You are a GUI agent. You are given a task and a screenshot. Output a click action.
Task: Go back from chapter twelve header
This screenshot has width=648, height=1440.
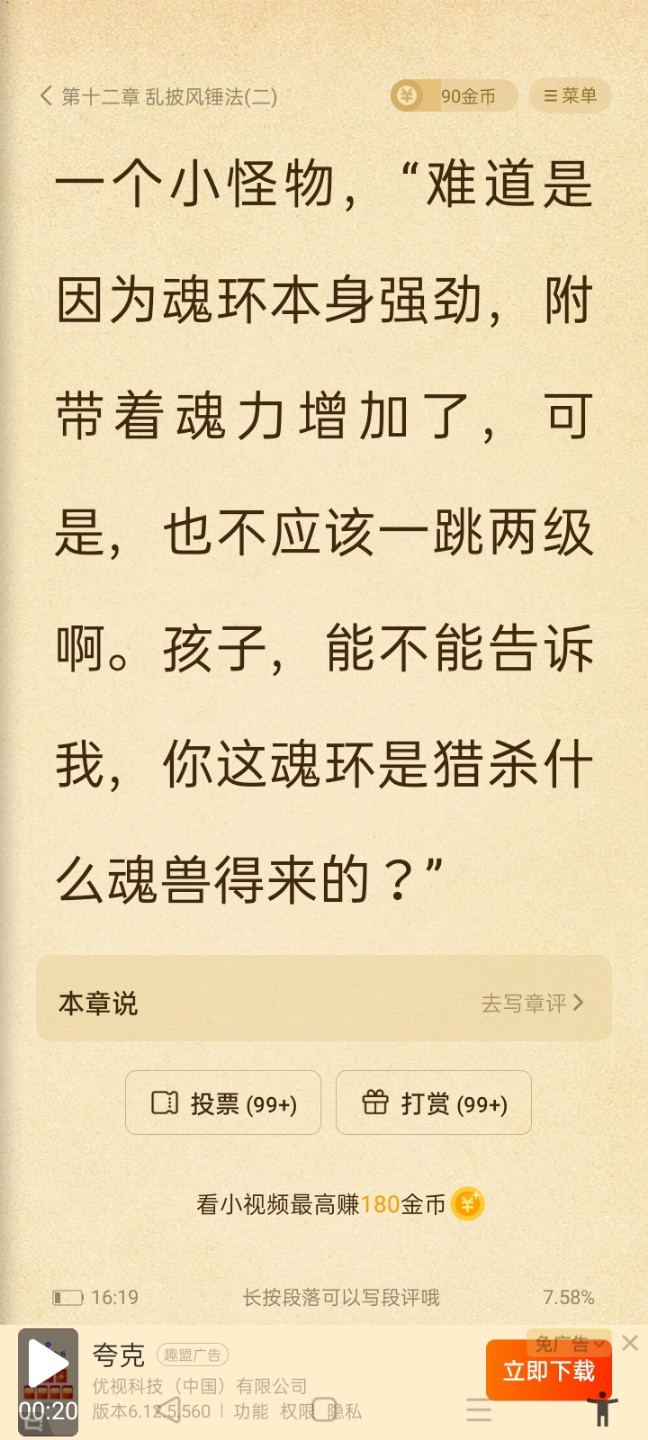(x=46, y=96)
